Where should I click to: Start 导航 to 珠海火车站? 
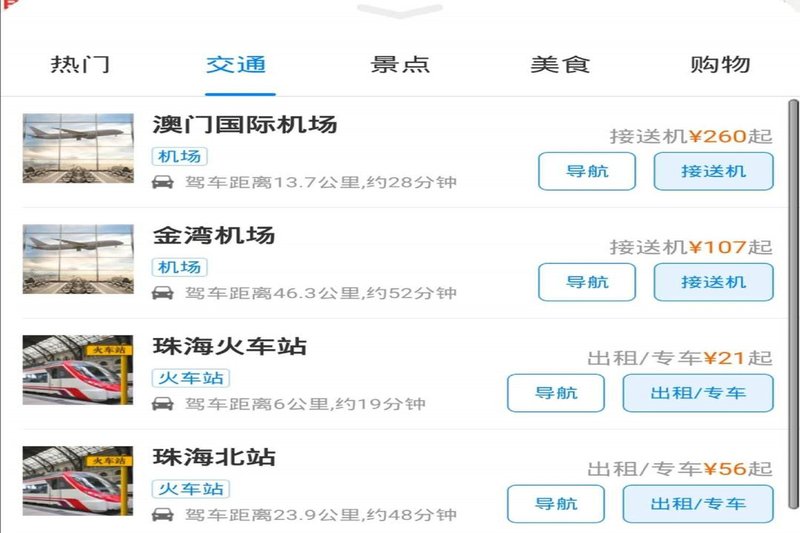pos(556,393)
